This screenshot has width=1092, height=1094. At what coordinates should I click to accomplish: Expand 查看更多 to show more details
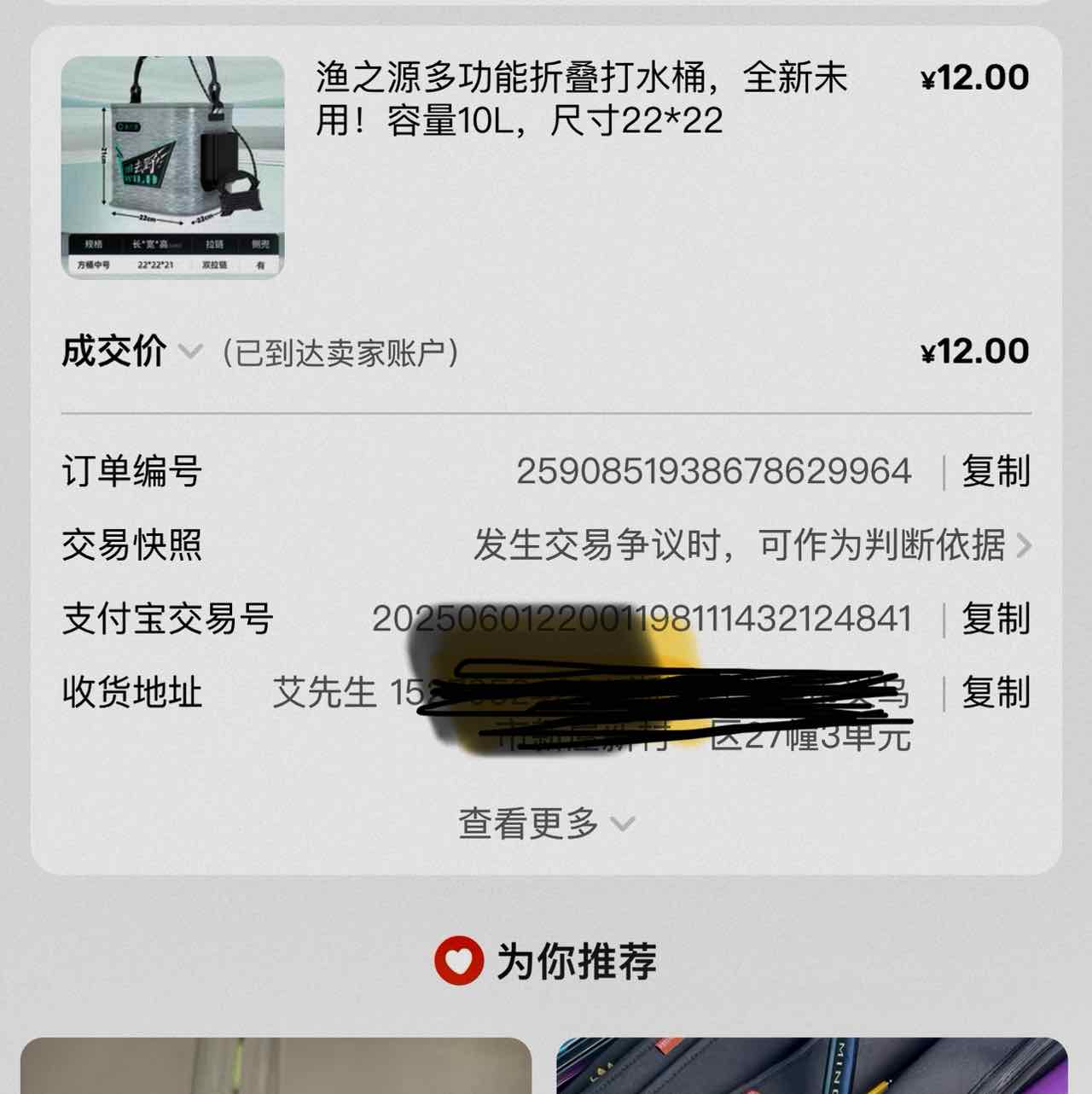[x=546, y=823]
